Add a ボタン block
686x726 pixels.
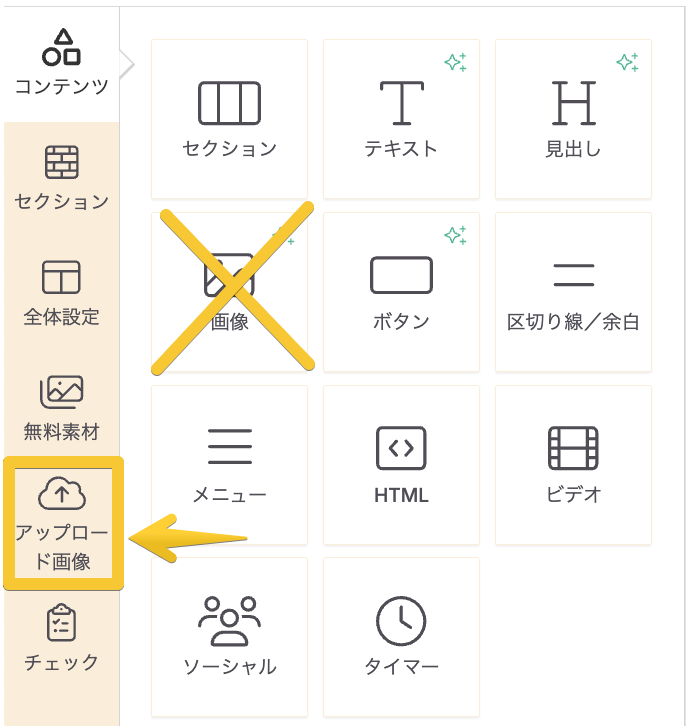401,291
